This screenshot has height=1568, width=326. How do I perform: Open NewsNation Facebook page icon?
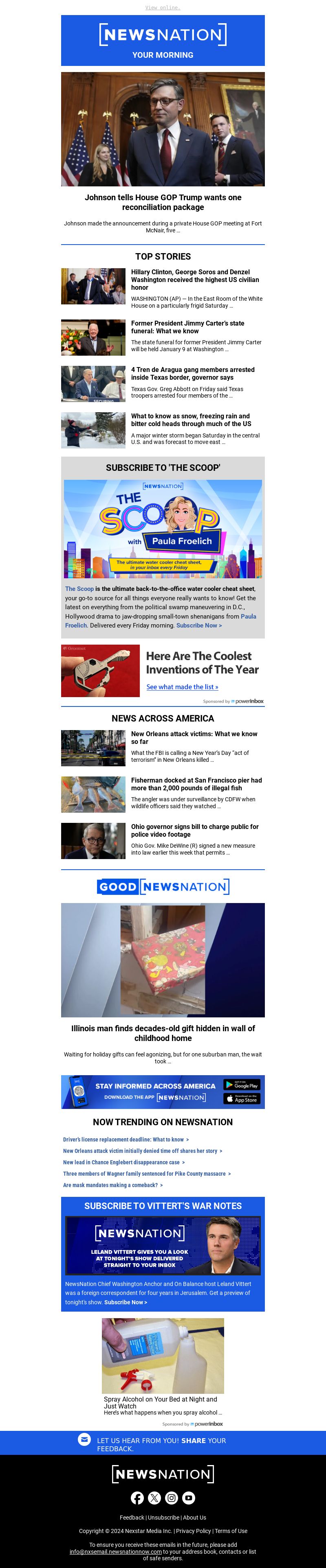tap(137, 1498)
